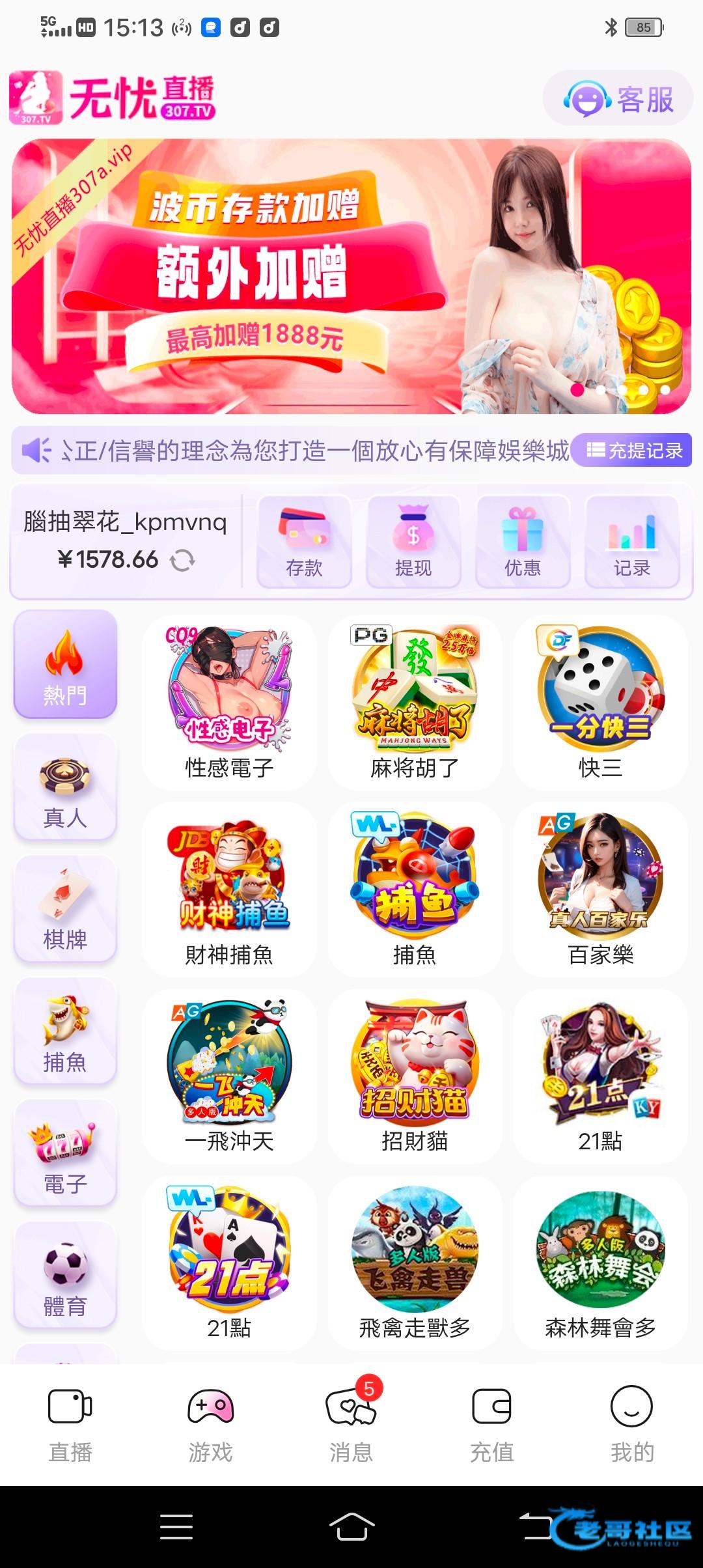Go to the 我的 profile tab

[x=632, y=1424]
